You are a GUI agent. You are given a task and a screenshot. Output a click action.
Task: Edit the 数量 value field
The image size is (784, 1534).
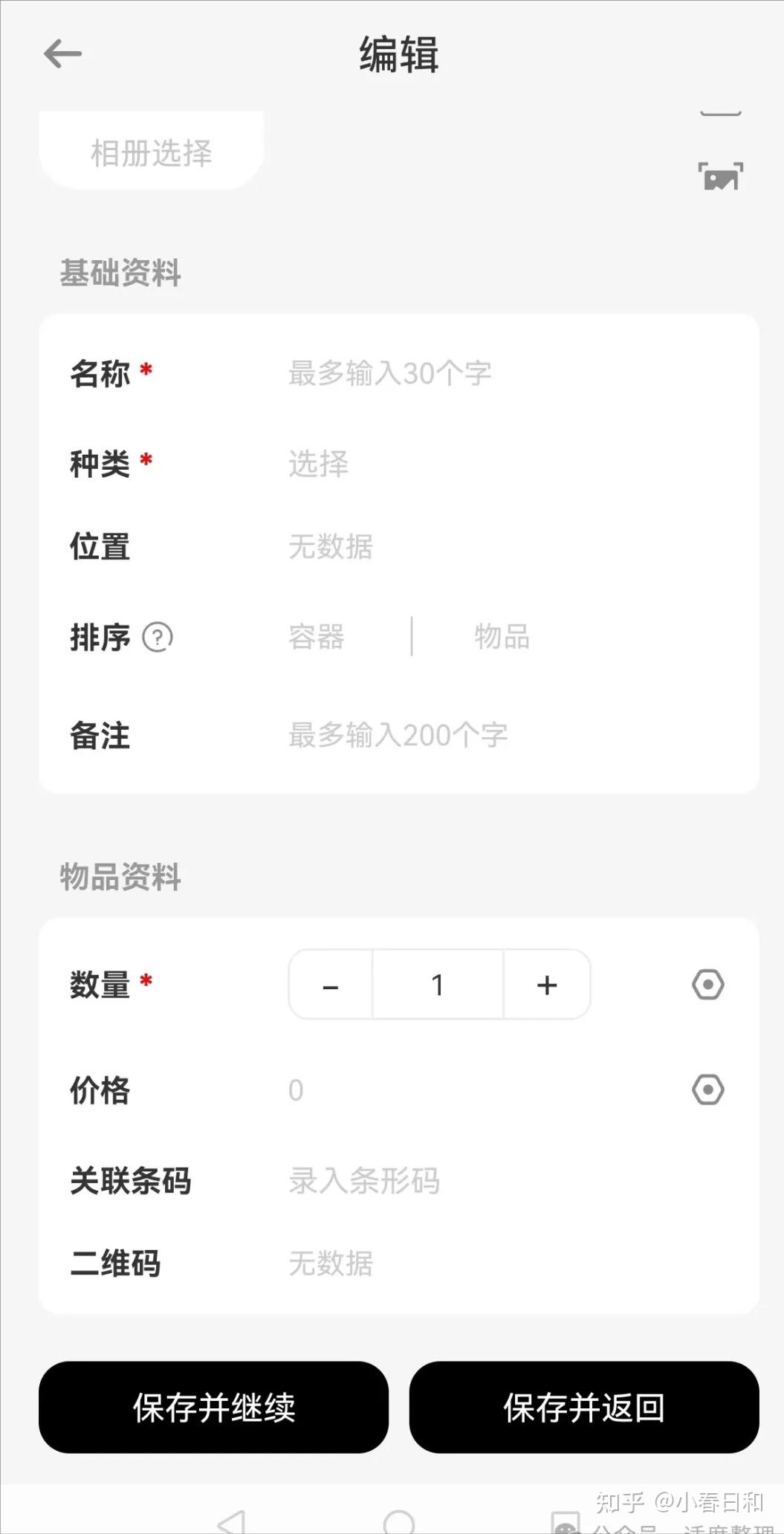pos(438,986)
